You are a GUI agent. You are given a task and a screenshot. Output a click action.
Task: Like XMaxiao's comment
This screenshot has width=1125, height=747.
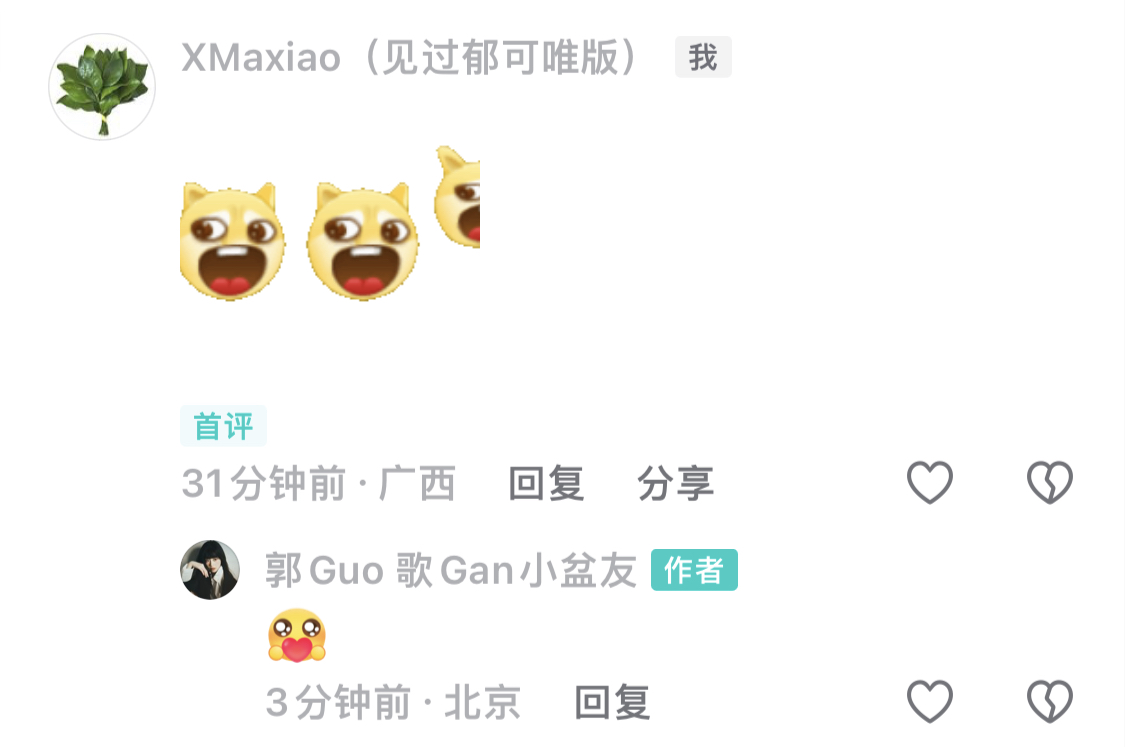(x=930, y=483)
